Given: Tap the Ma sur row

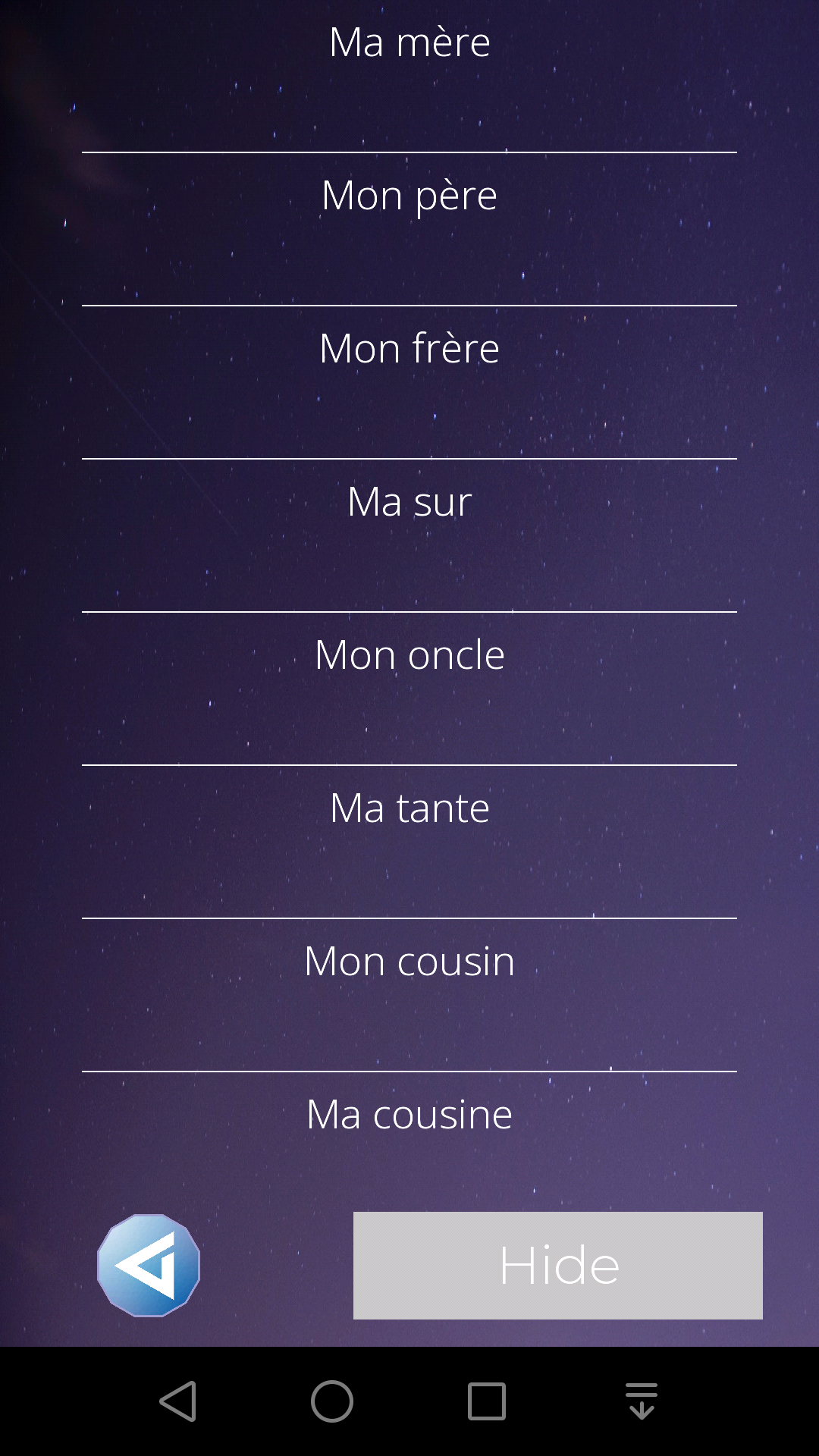Looking at the screenshot, I should (409, 502).
